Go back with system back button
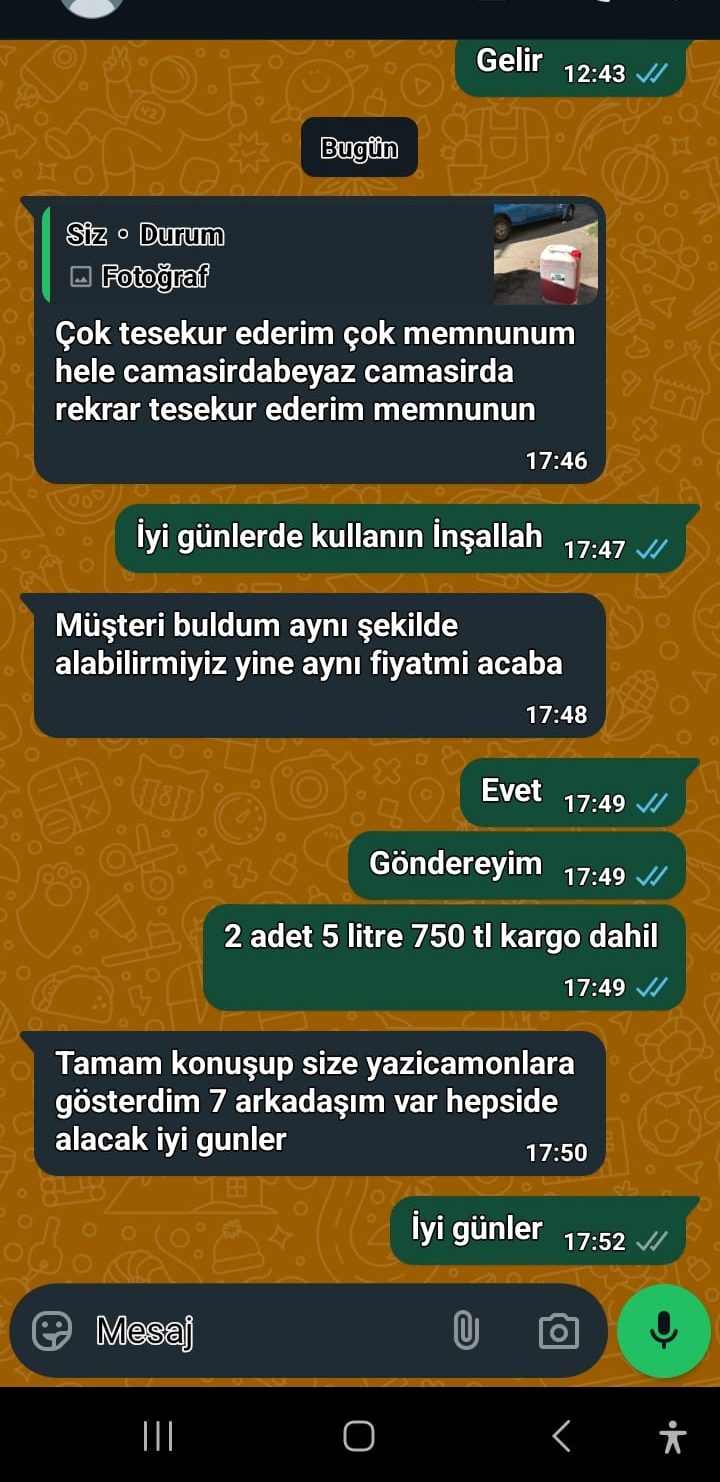720x1482 pixels. tap(562, 1436)
